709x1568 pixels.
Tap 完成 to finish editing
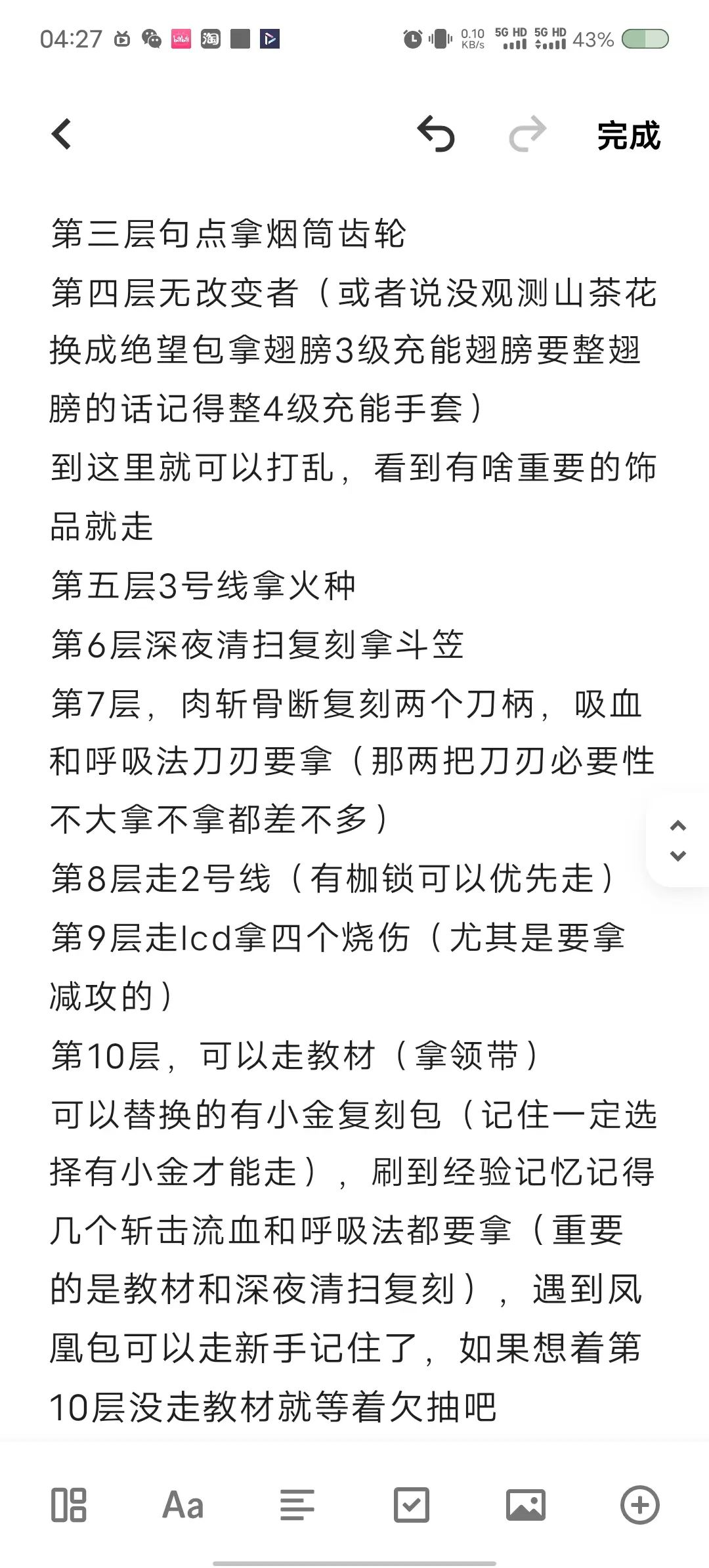pyautogui.click(x=628, y=135)
